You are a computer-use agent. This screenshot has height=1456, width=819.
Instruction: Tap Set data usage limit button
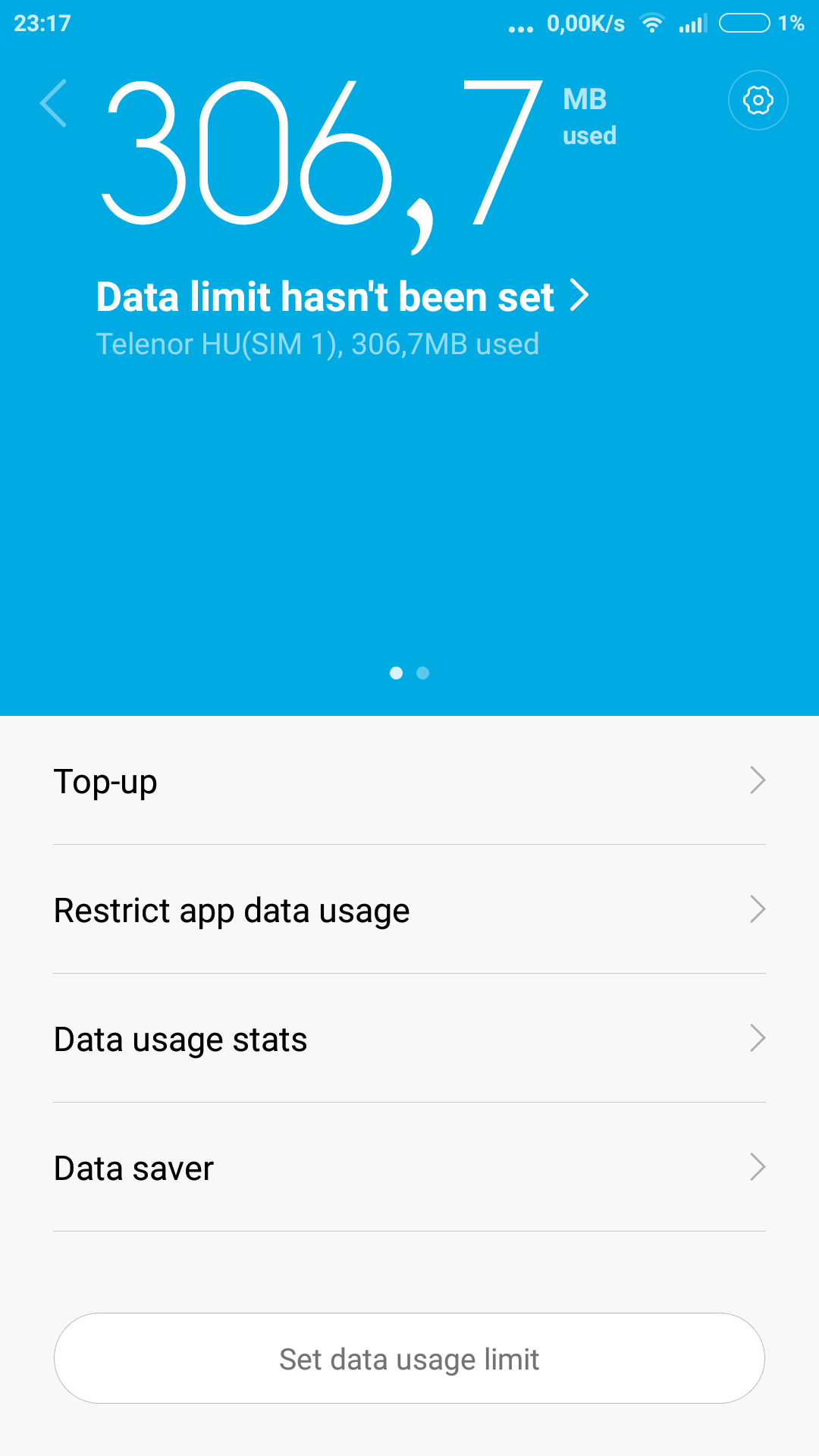point(409,1358)
